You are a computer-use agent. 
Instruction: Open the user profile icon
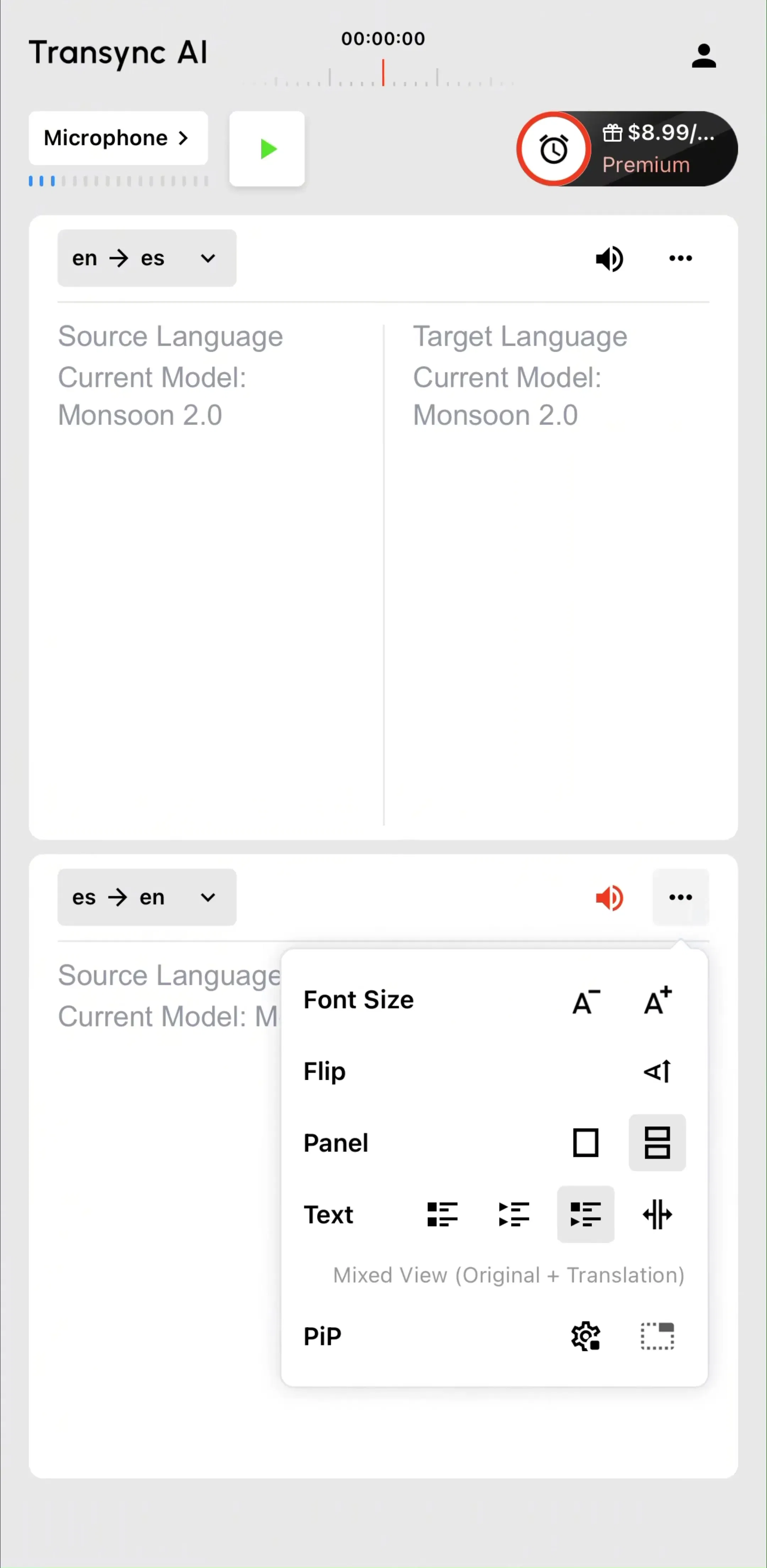point(704,56)
